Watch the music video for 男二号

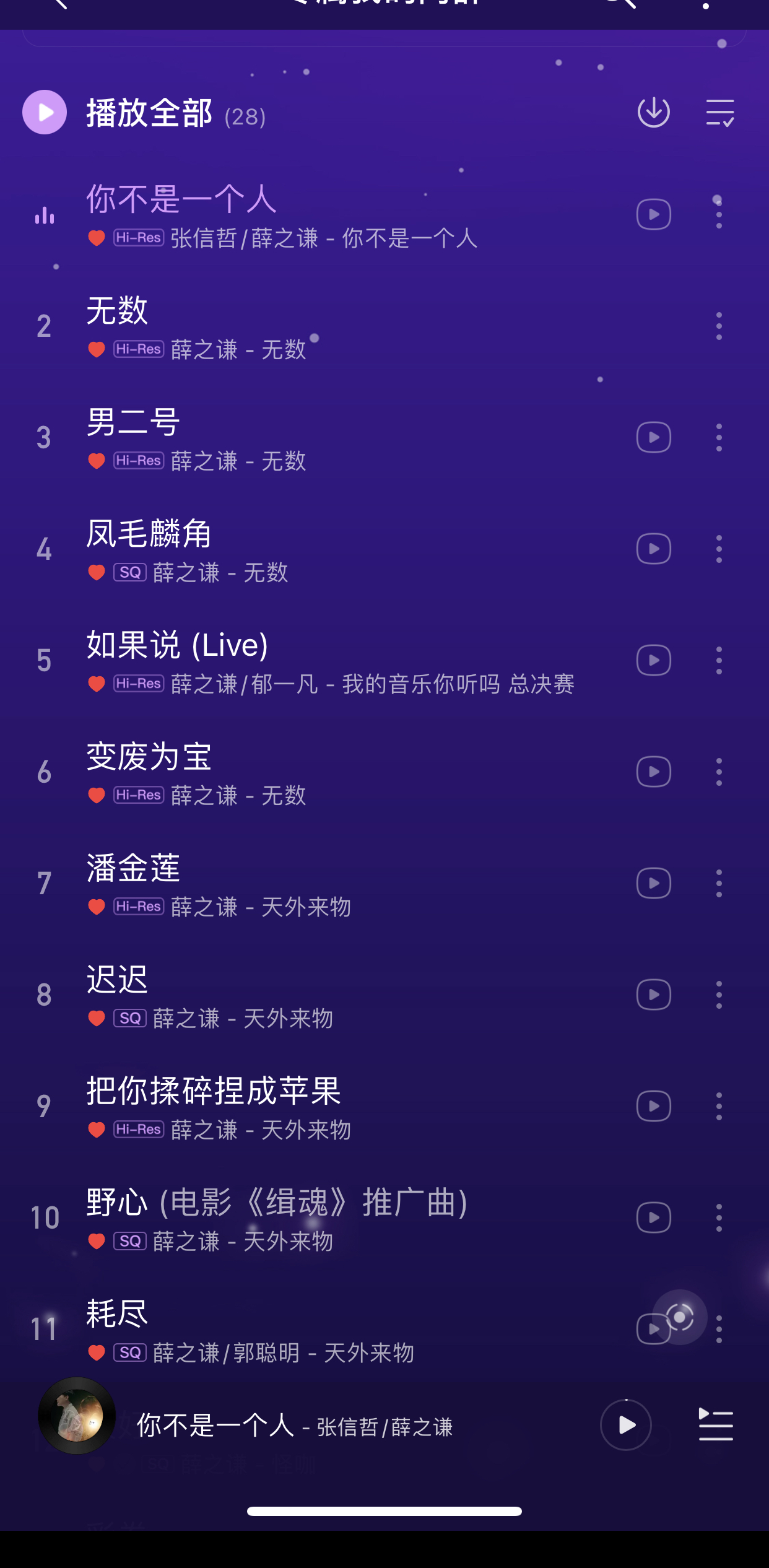(x=653, y=438)
